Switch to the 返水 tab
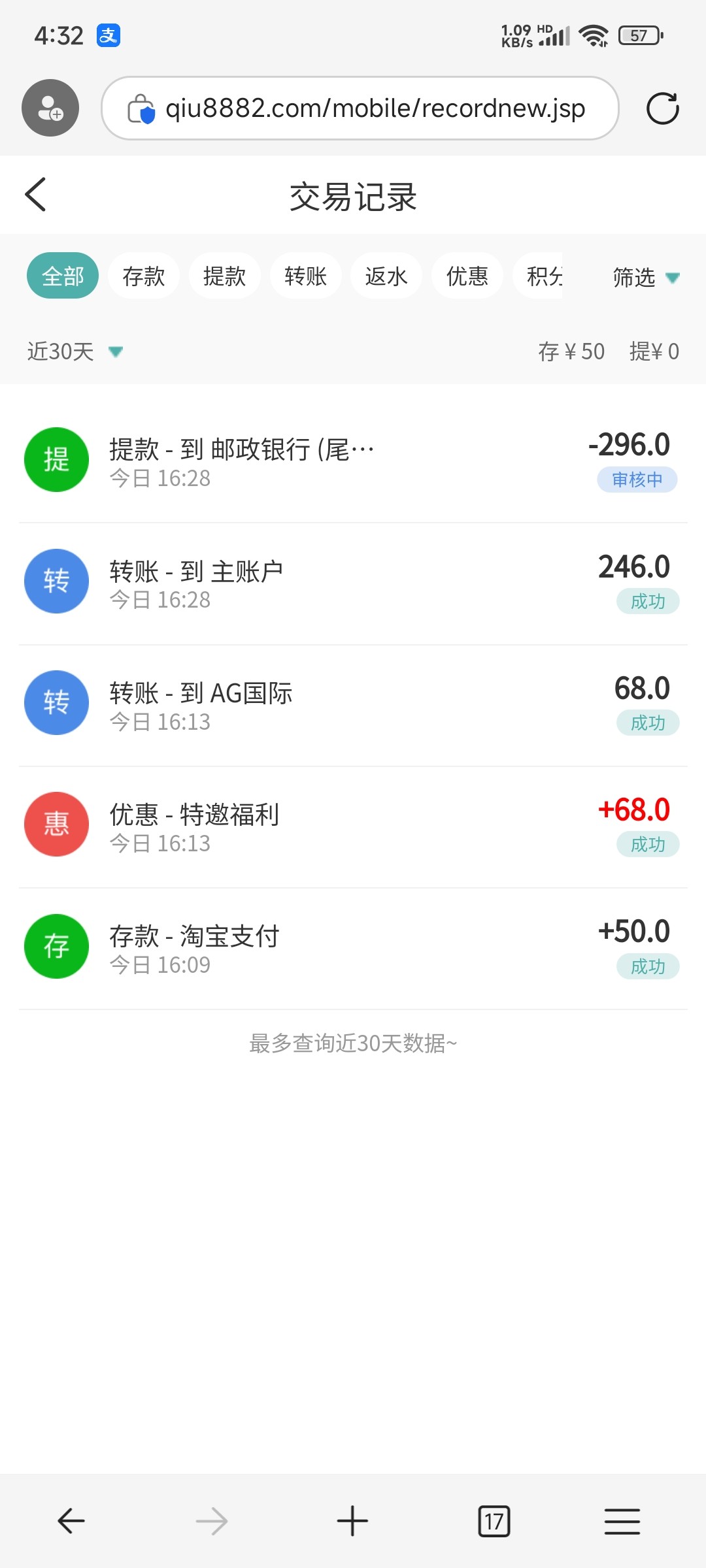This screenshot has height=1568, width=706. click(x=386, y=276)
